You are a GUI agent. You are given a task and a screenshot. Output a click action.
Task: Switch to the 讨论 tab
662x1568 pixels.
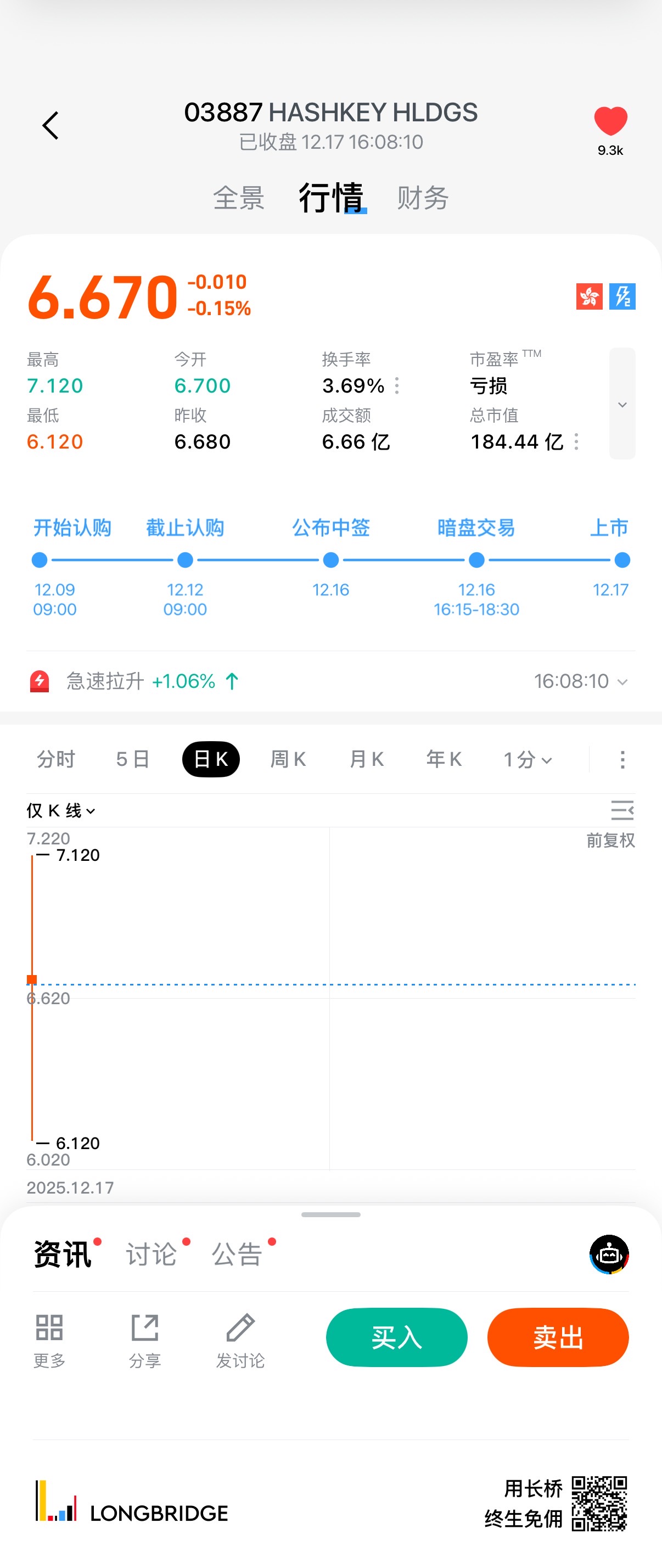pos(152,1255)
